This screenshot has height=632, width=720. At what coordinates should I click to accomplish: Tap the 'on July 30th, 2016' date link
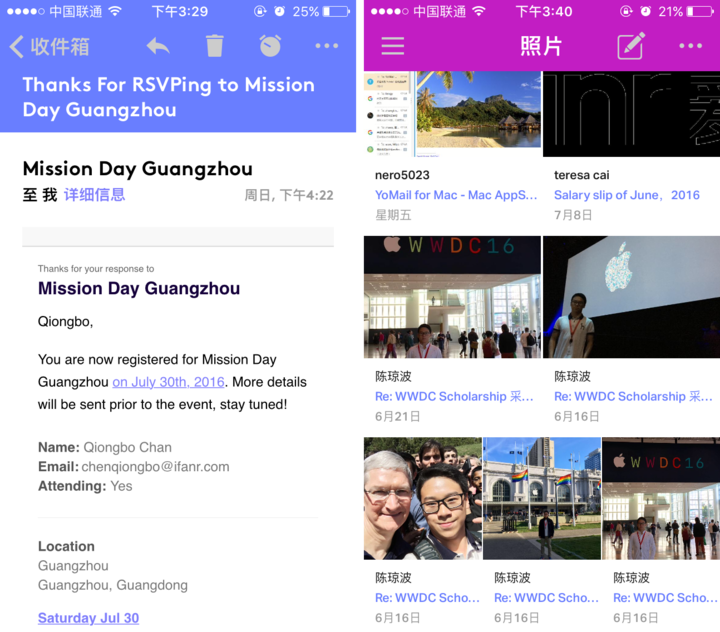point(168,382)
